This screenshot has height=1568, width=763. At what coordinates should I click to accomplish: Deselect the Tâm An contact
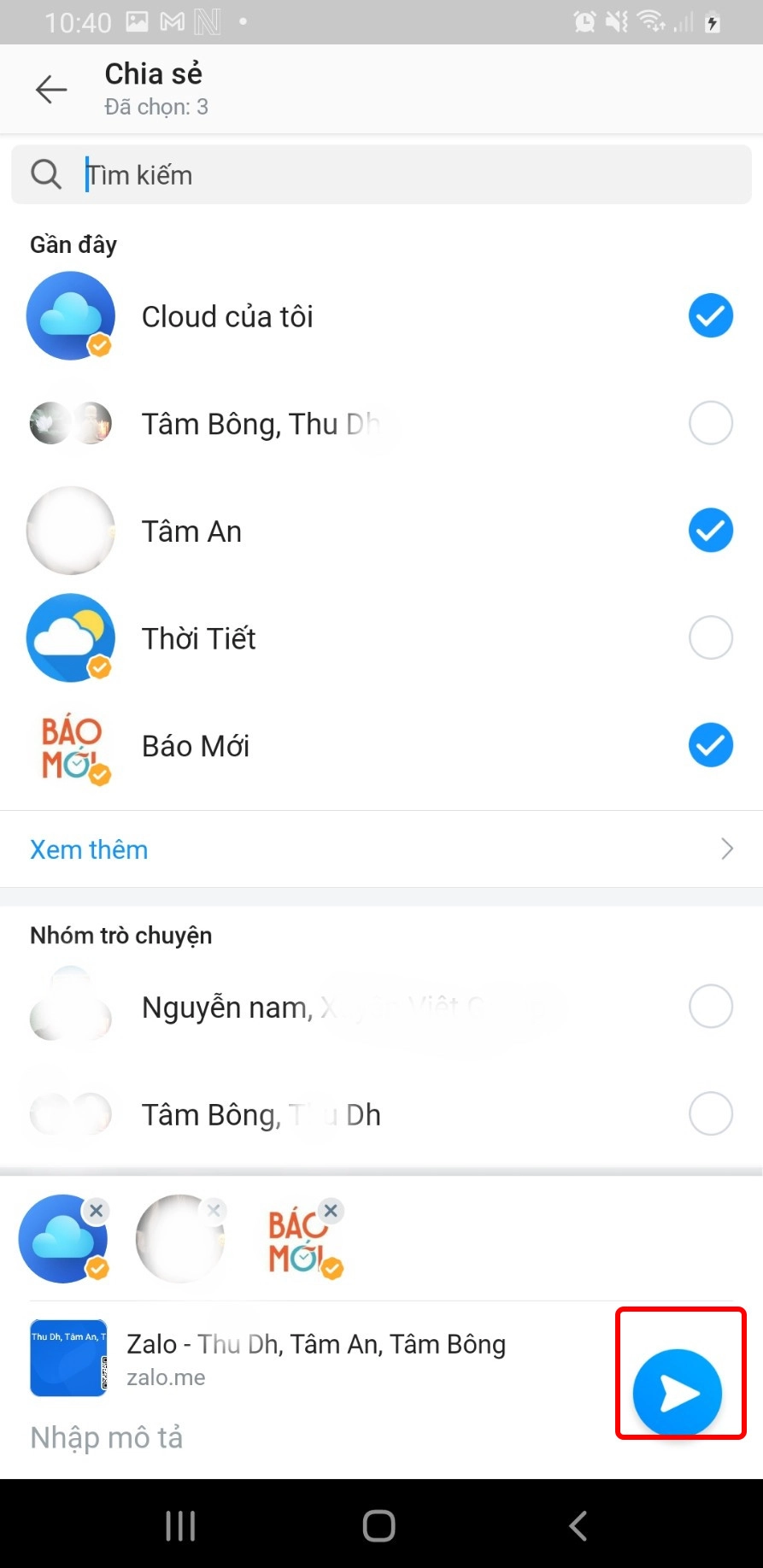point(710,530)
